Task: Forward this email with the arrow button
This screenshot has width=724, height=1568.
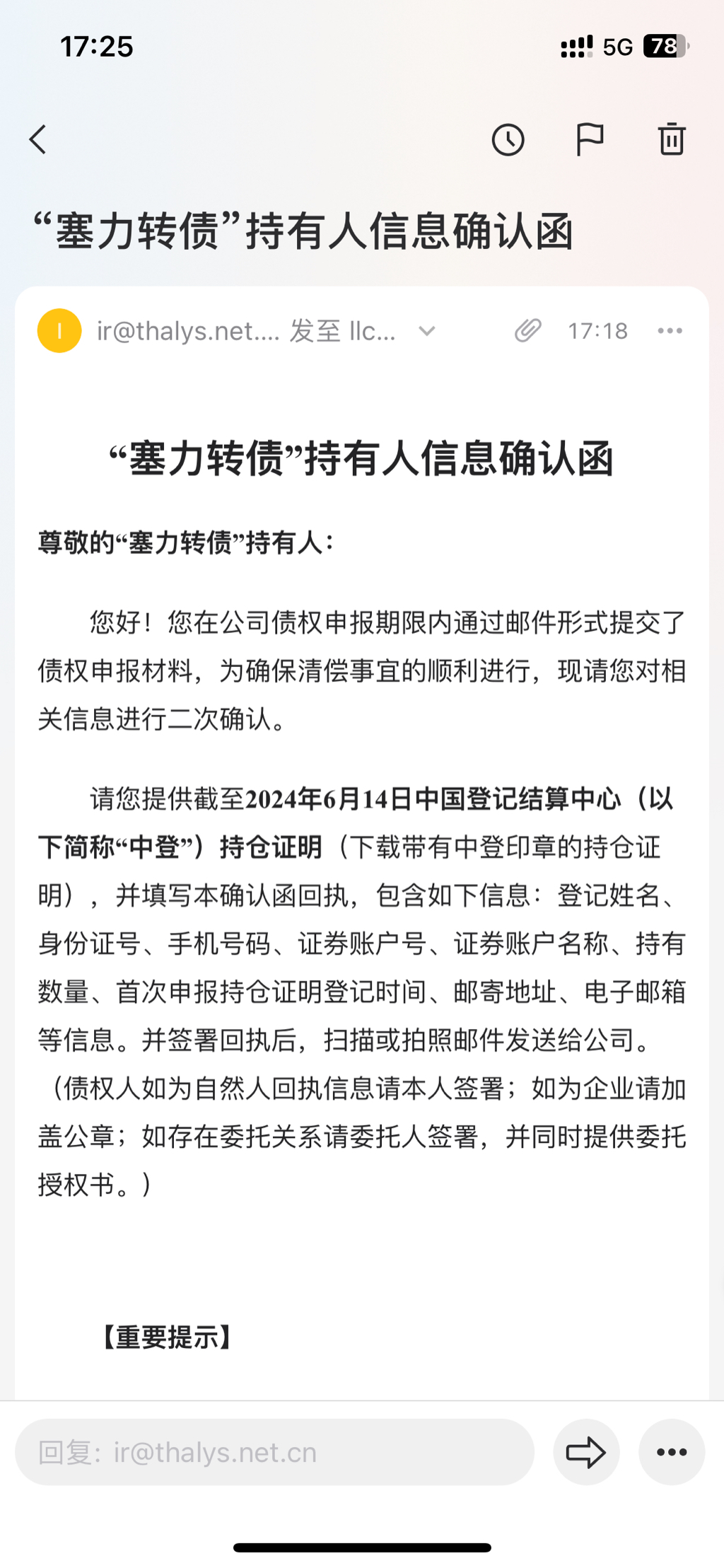Action: (x=586, y=1452)
